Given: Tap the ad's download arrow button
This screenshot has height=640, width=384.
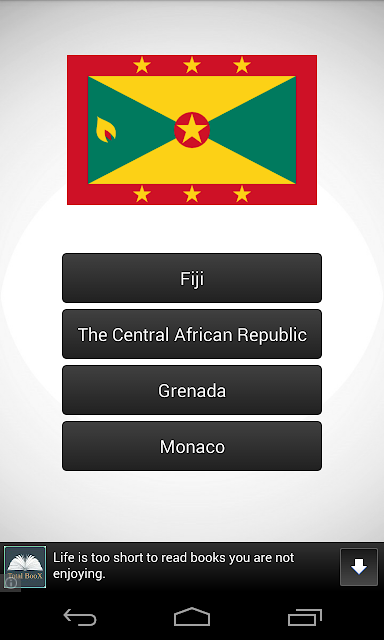Looking at the screenshot, I should pyautogui.click(x=359, y=567).
